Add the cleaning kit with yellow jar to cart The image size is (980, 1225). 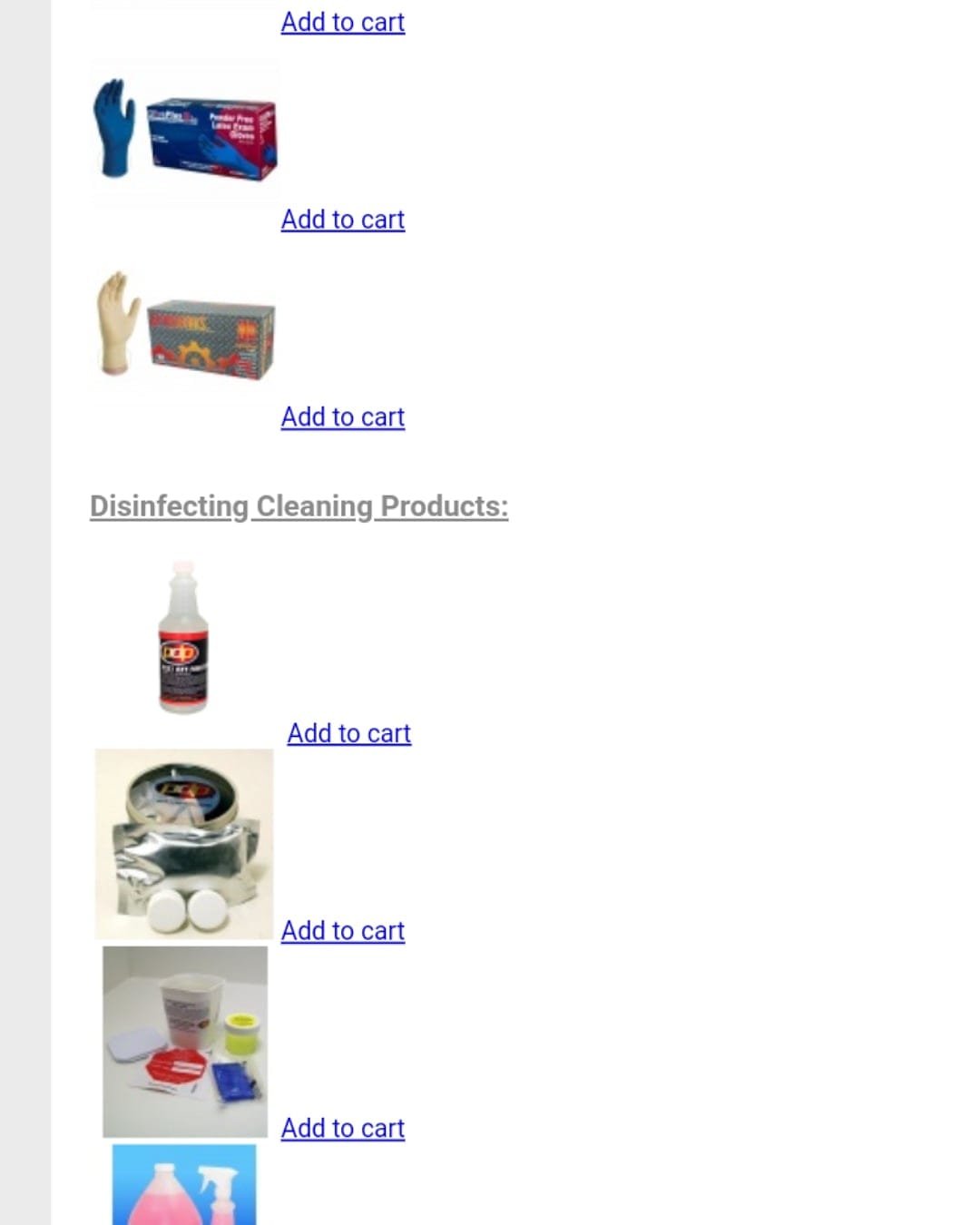342,1128
